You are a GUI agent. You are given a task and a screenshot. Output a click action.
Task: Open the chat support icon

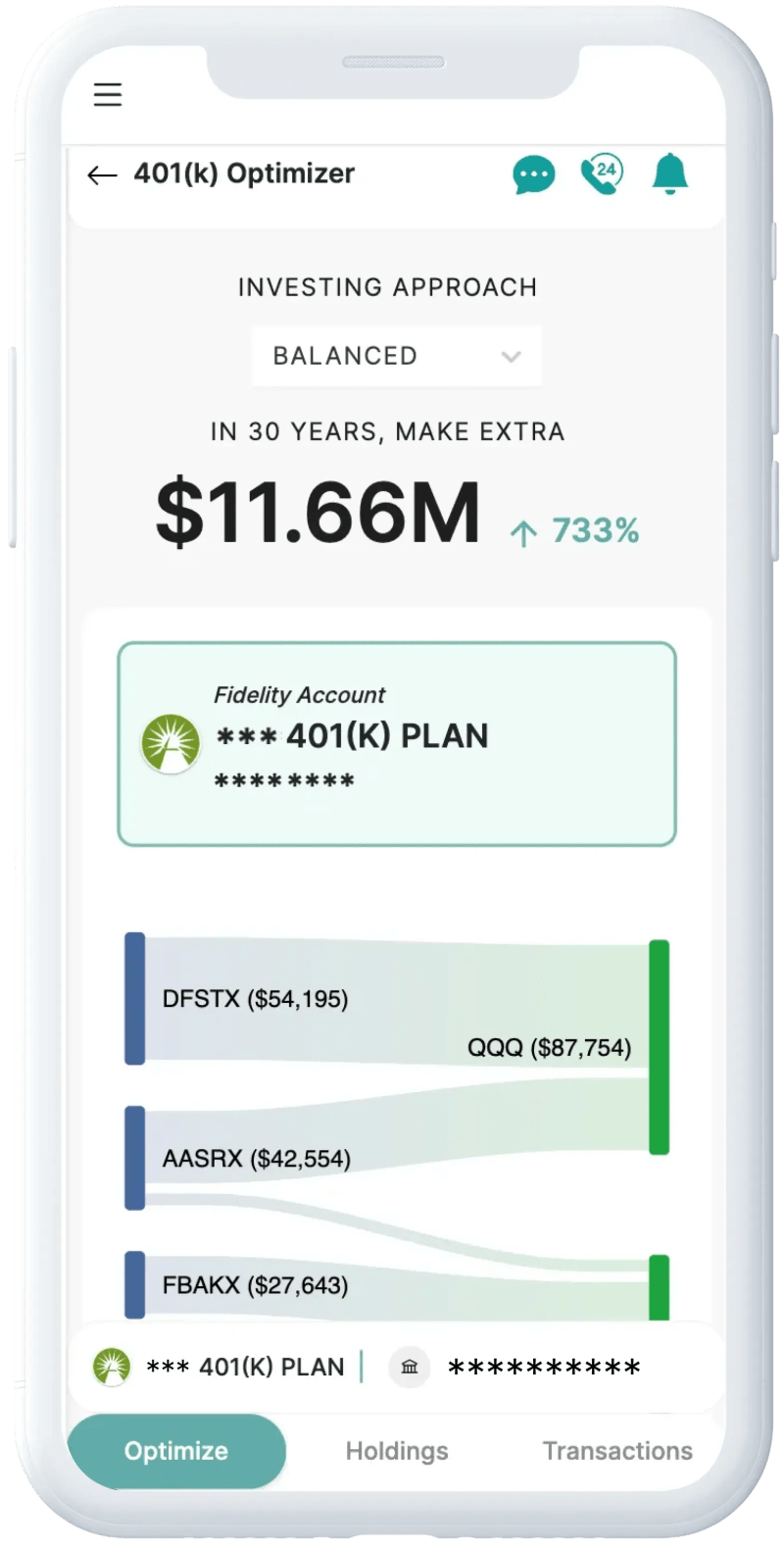[533, 174]
